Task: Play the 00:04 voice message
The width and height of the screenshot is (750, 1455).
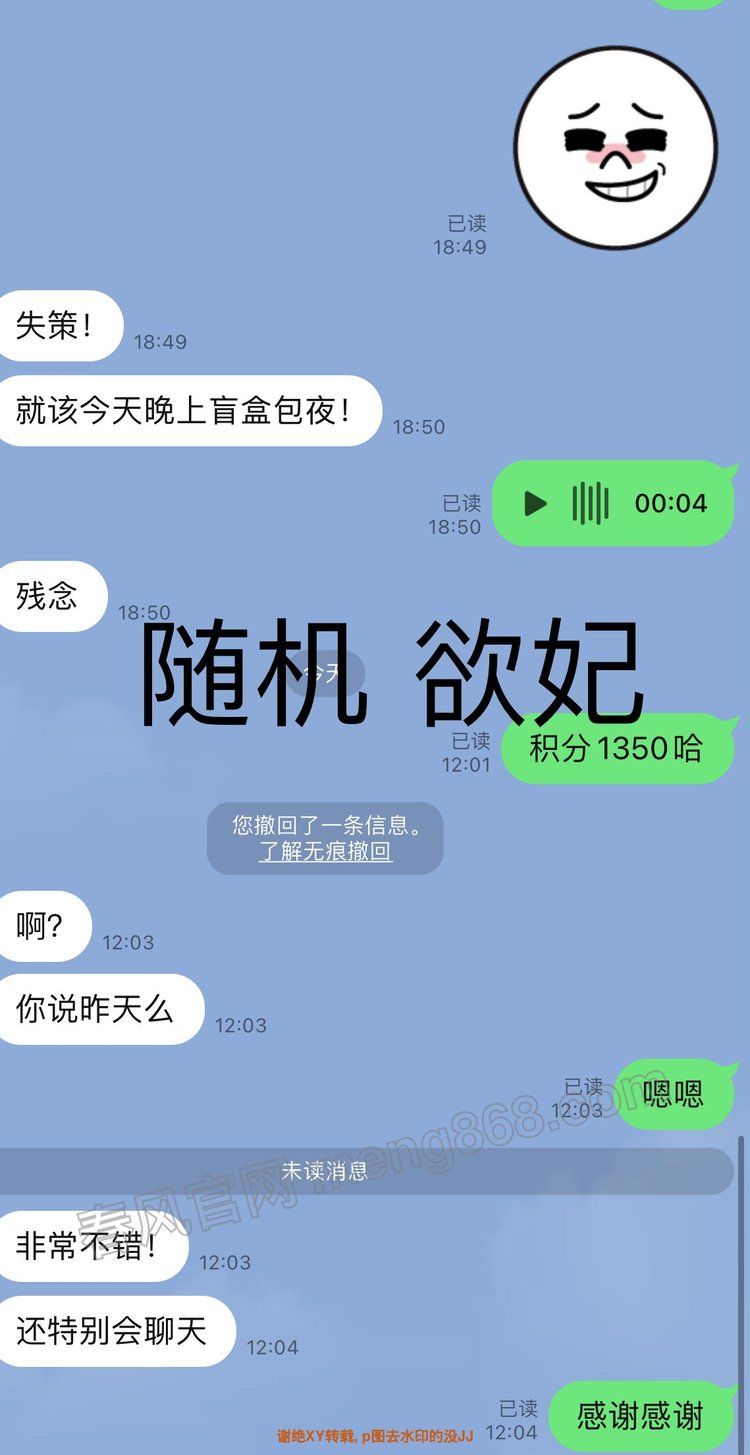Action: coord(537,503)
